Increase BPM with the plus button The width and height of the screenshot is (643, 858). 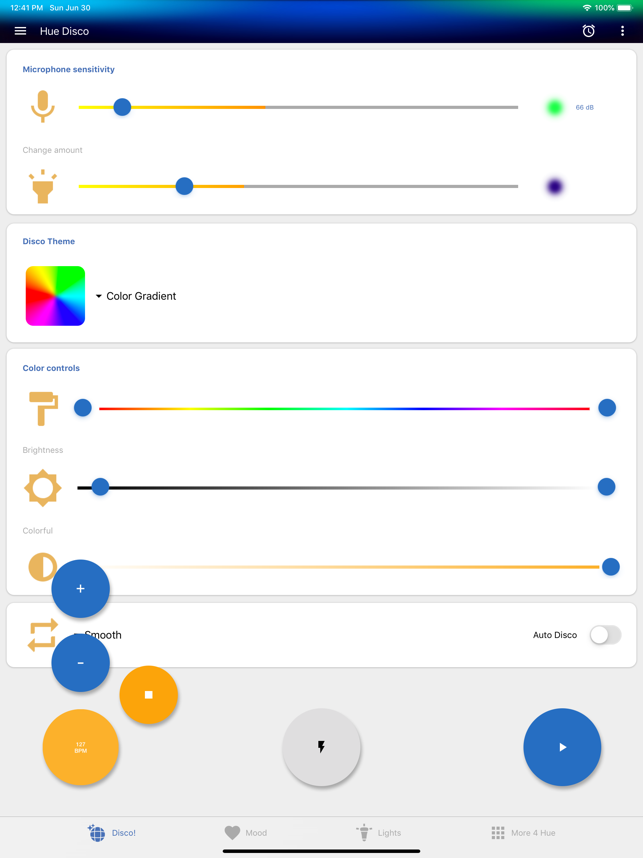click(81, 588)
